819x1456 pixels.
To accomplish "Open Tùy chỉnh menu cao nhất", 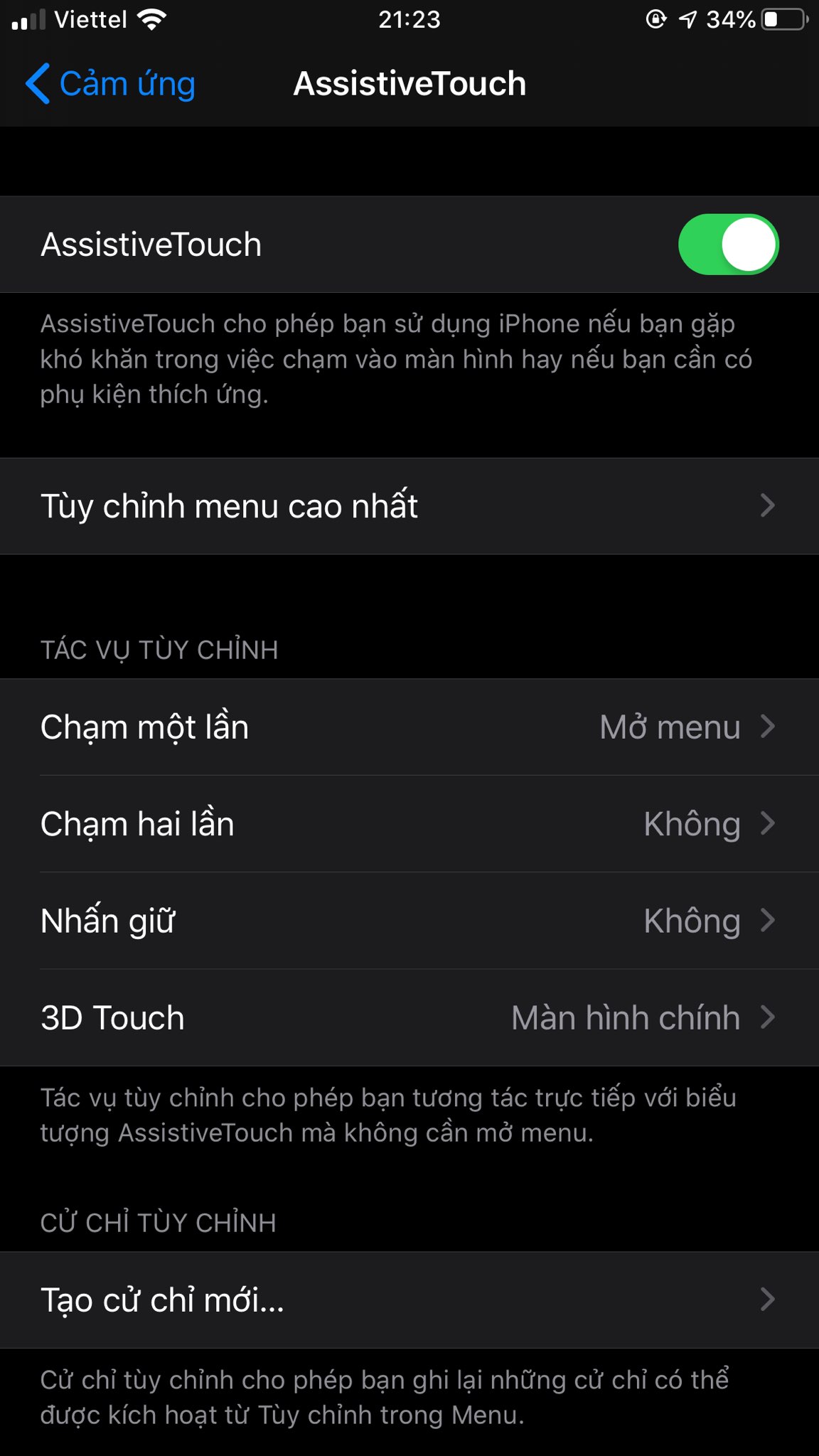I will (x=409, y=506).
